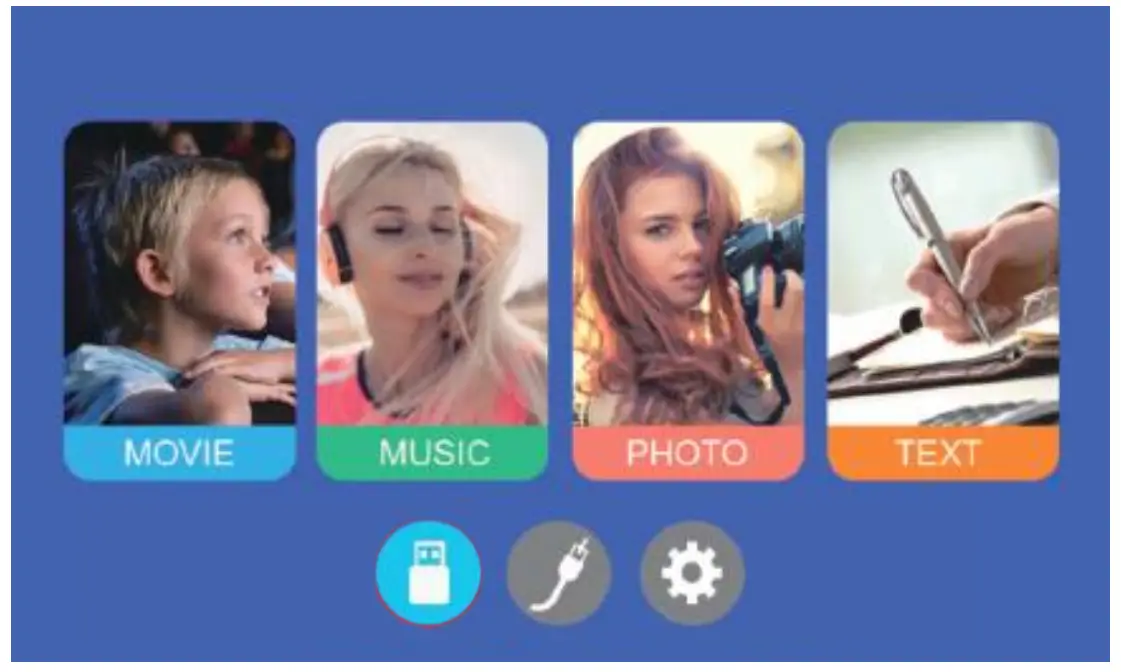Open the MOVIE tile
The image size is (1121, 672).
(179, 300)
